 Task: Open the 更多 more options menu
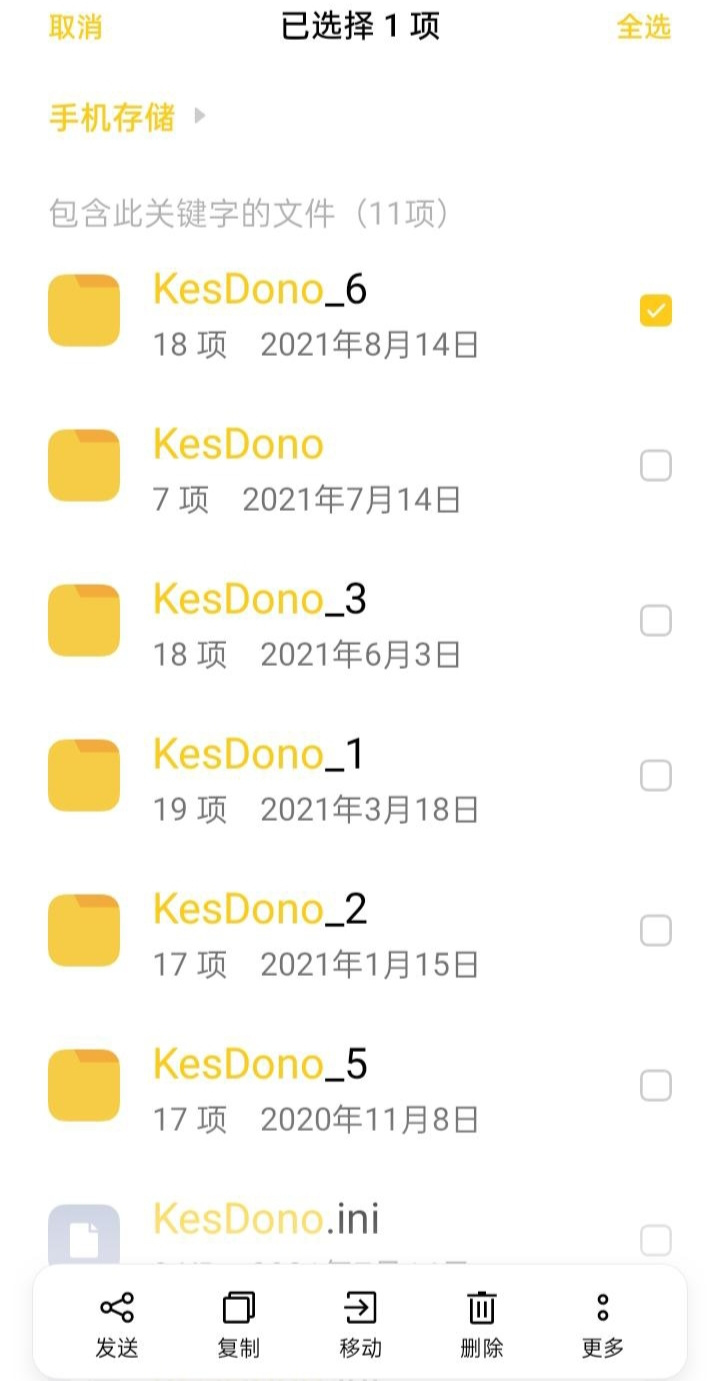(603, 1325)
